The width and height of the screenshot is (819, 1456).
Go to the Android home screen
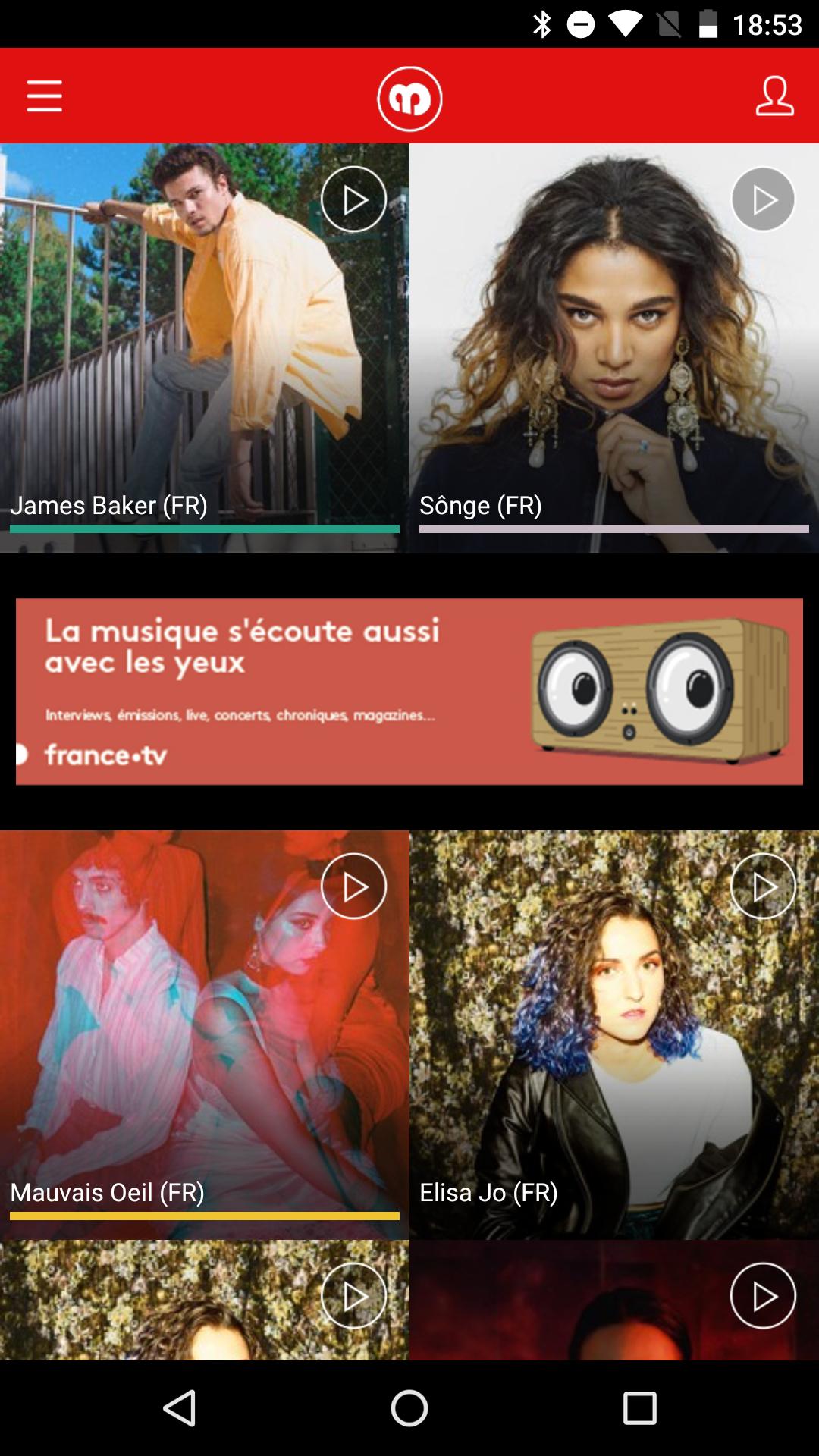click(409, 1408)
